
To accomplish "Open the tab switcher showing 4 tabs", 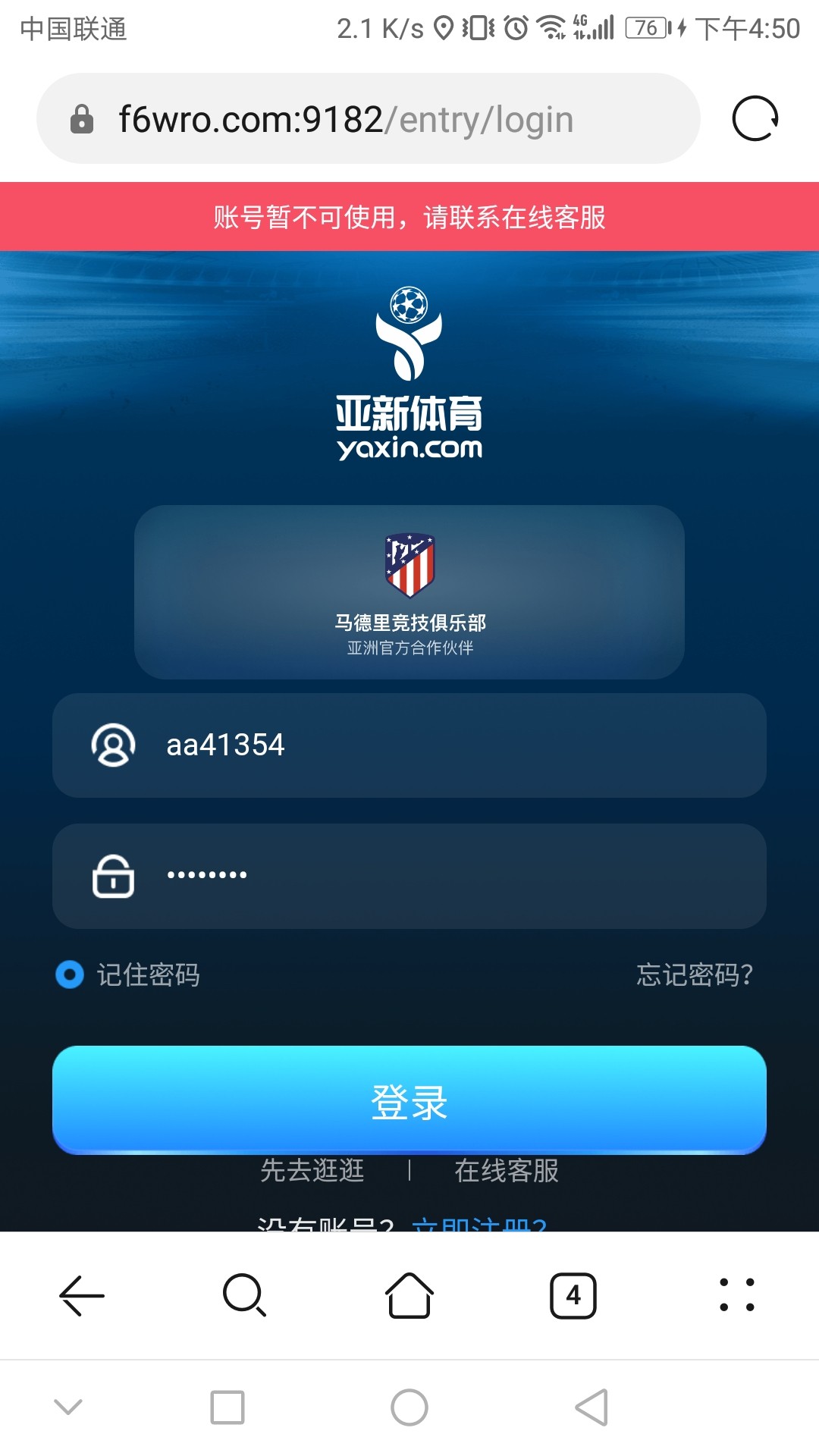I will click(x=573, y=1295).
